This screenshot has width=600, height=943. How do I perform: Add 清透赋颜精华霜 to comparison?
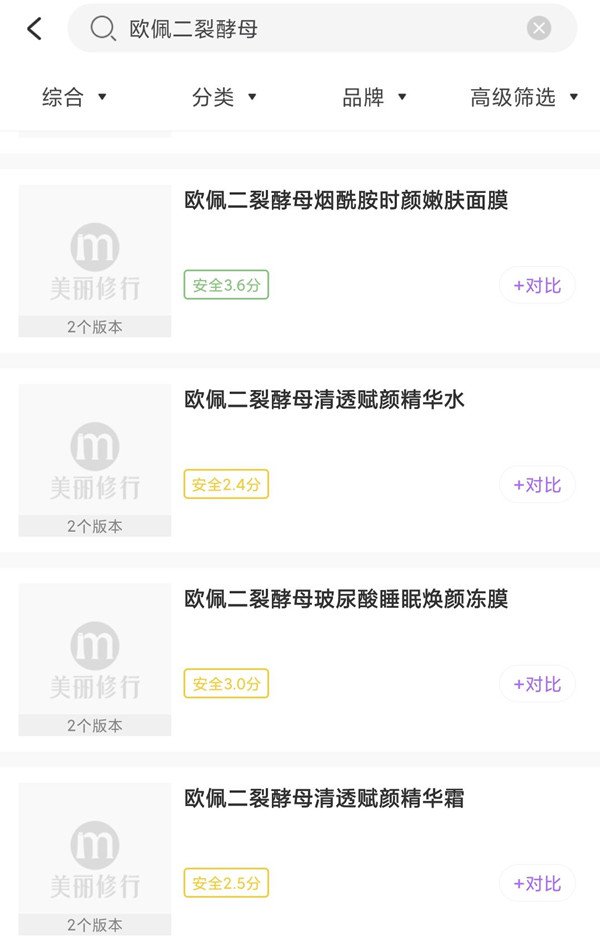537,883
